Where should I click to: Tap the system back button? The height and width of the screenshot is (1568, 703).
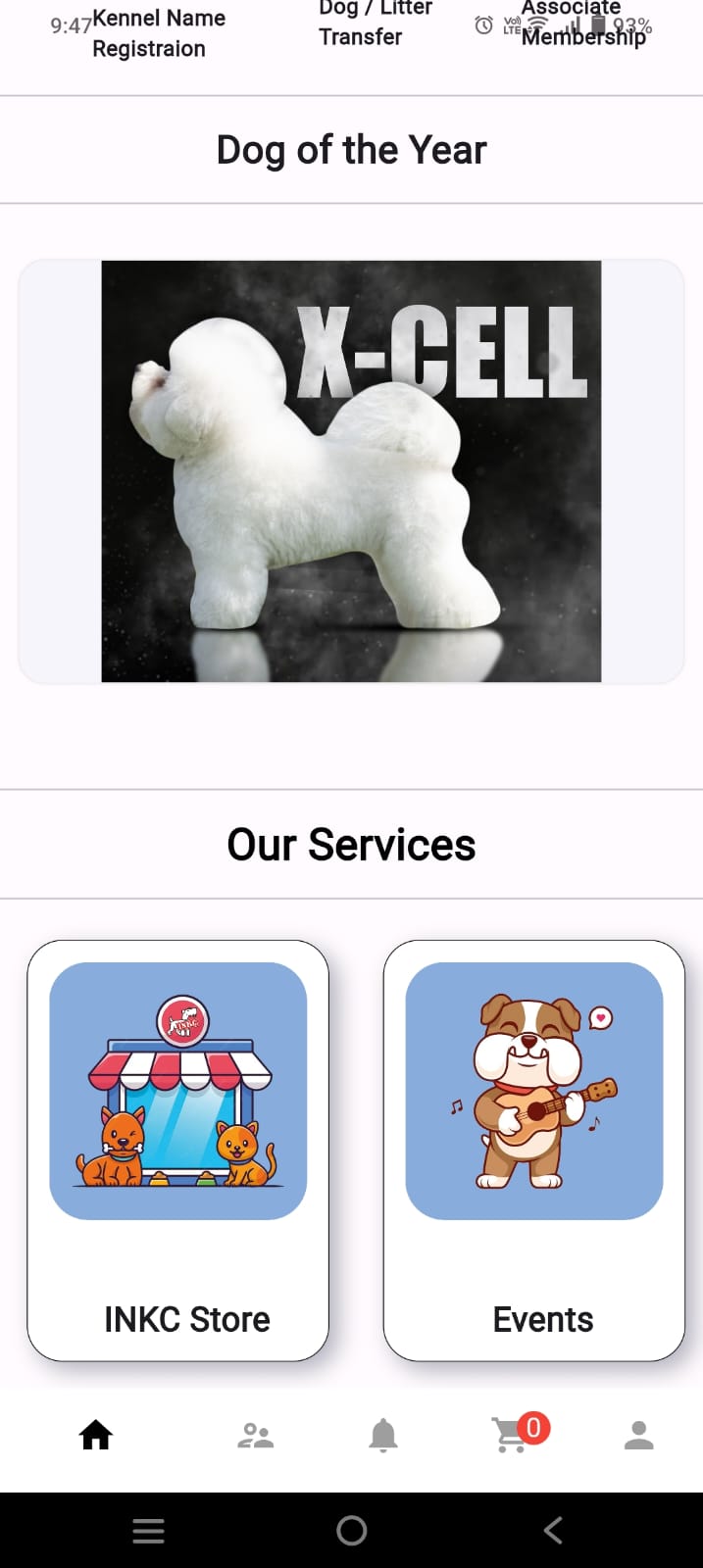(553, 1530)
